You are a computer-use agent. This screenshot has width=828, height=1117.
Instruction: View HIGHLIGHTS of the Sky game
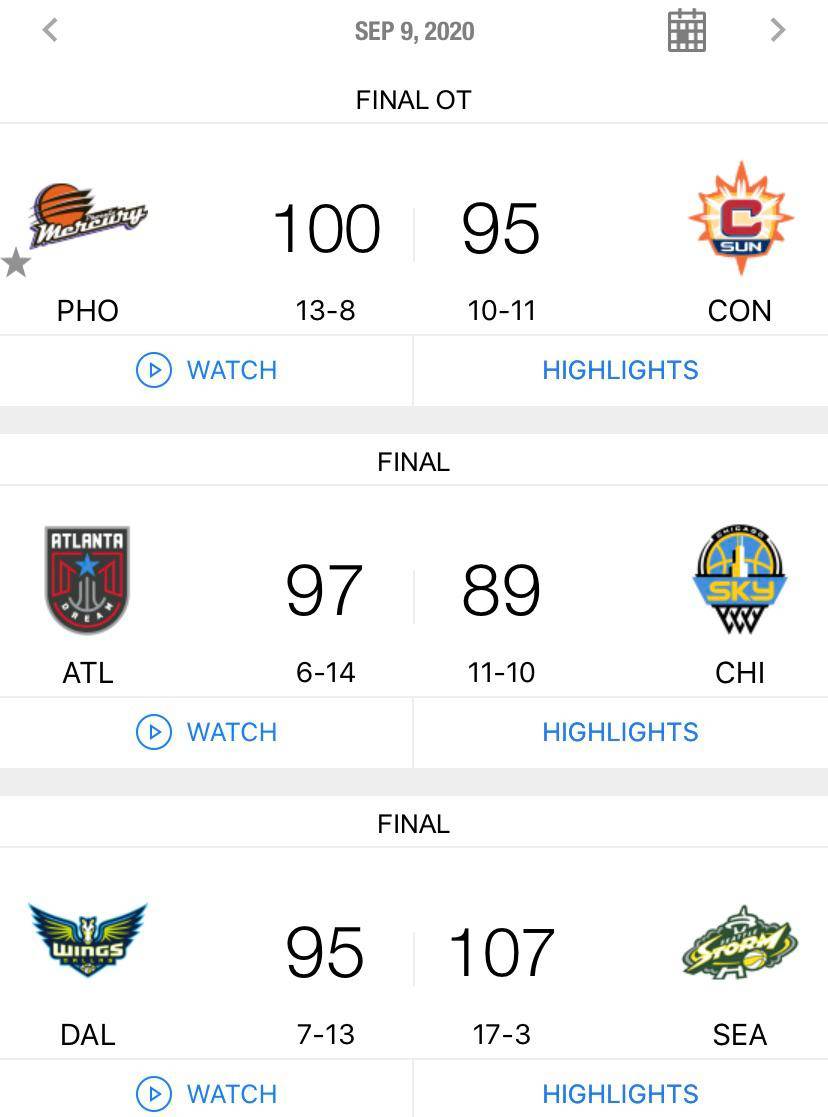620,732
